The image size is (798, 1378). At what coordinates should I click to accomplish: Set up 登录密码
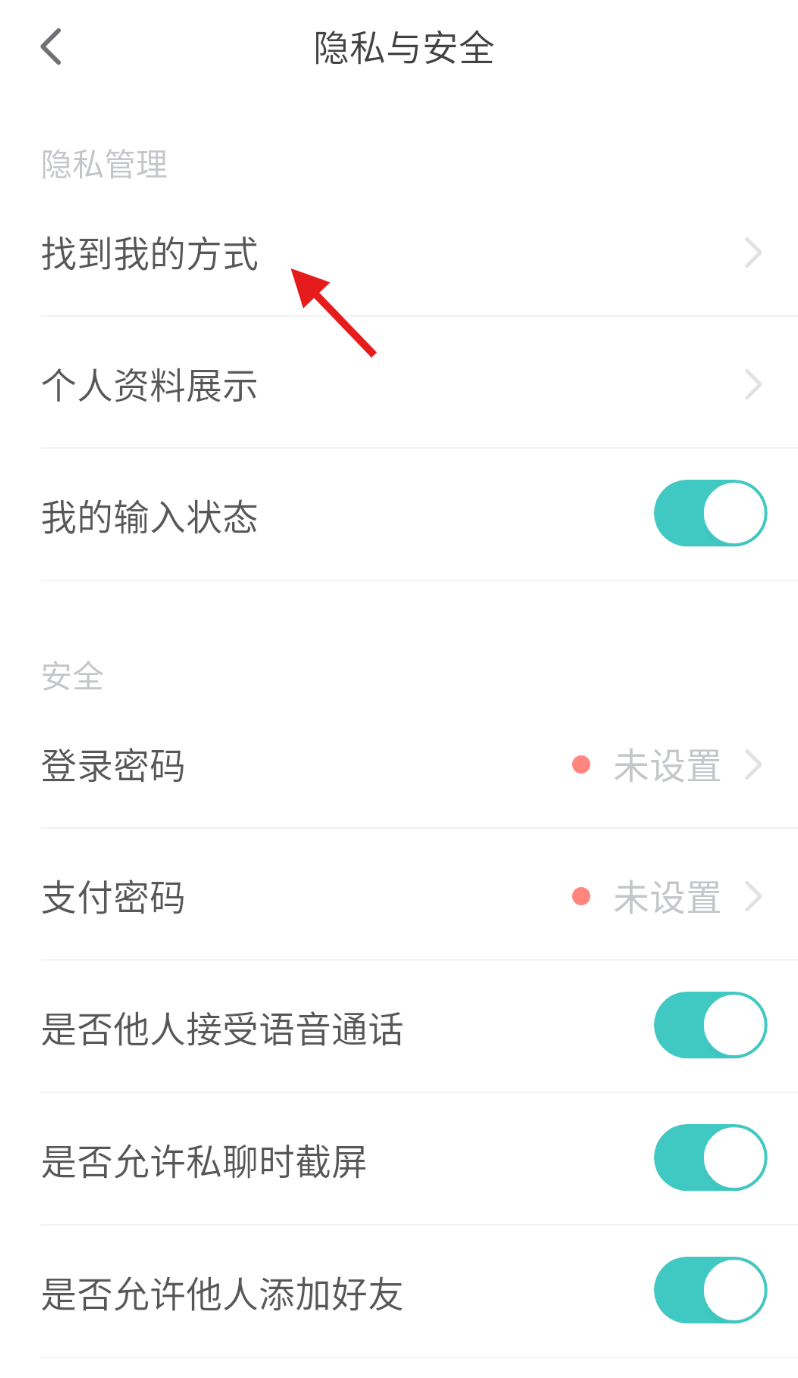point(400,767)
